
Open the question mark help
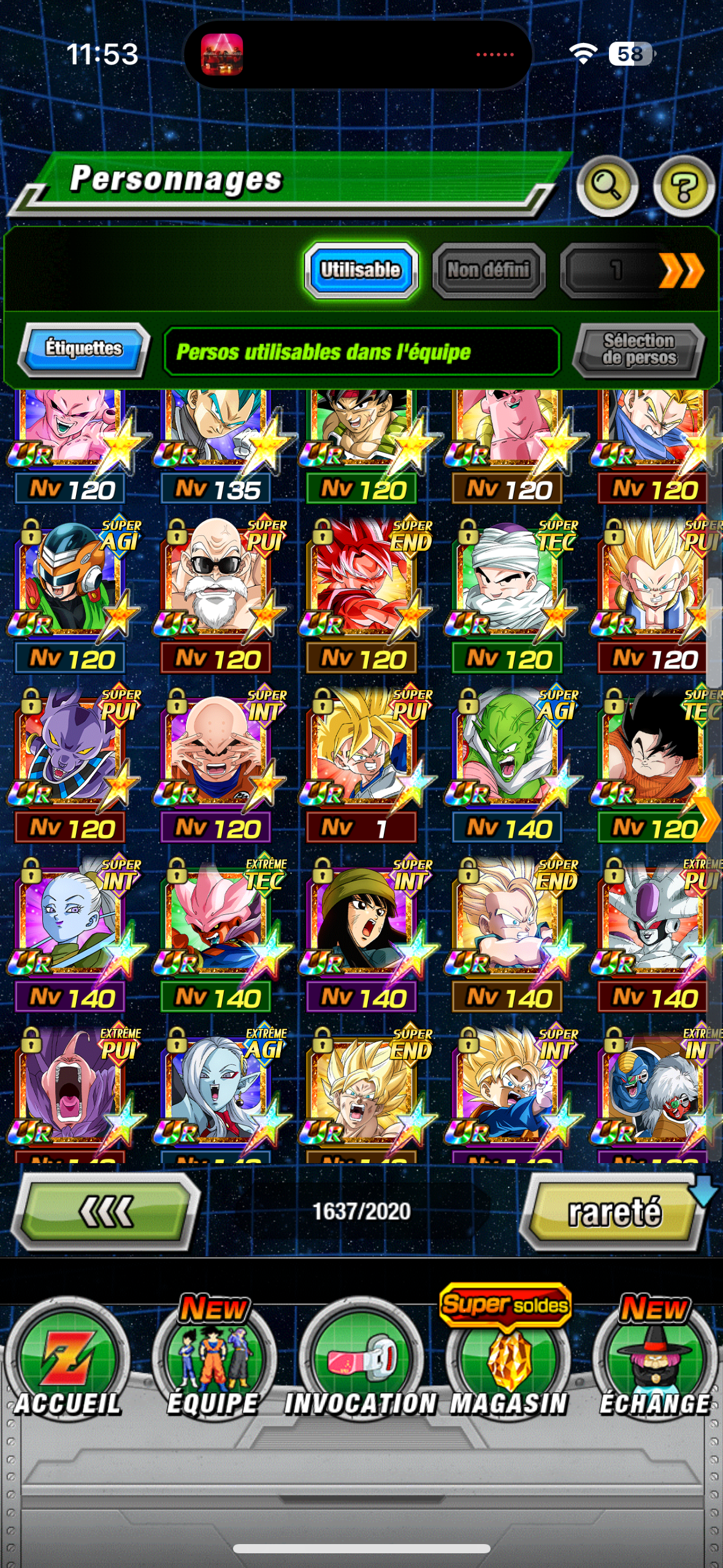pyautogui.click(x=684, y=186)
